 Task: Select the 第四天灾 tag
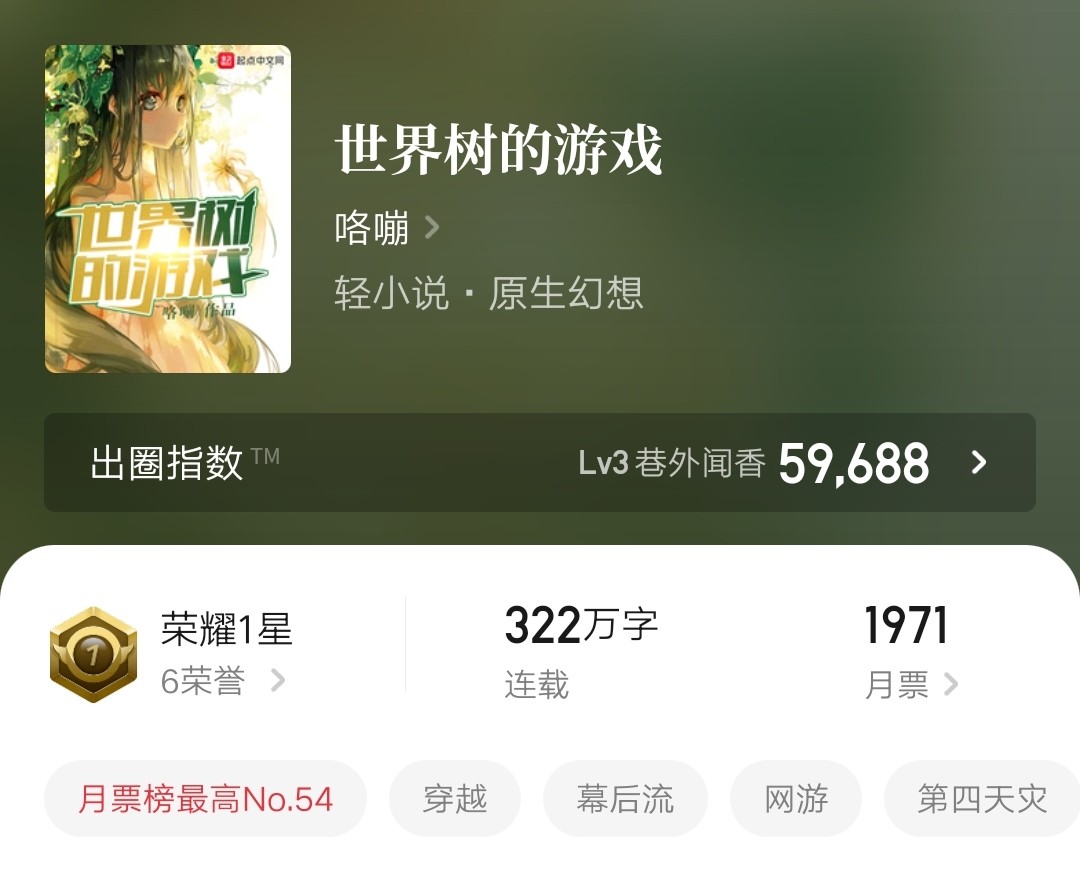coord(982,799)
